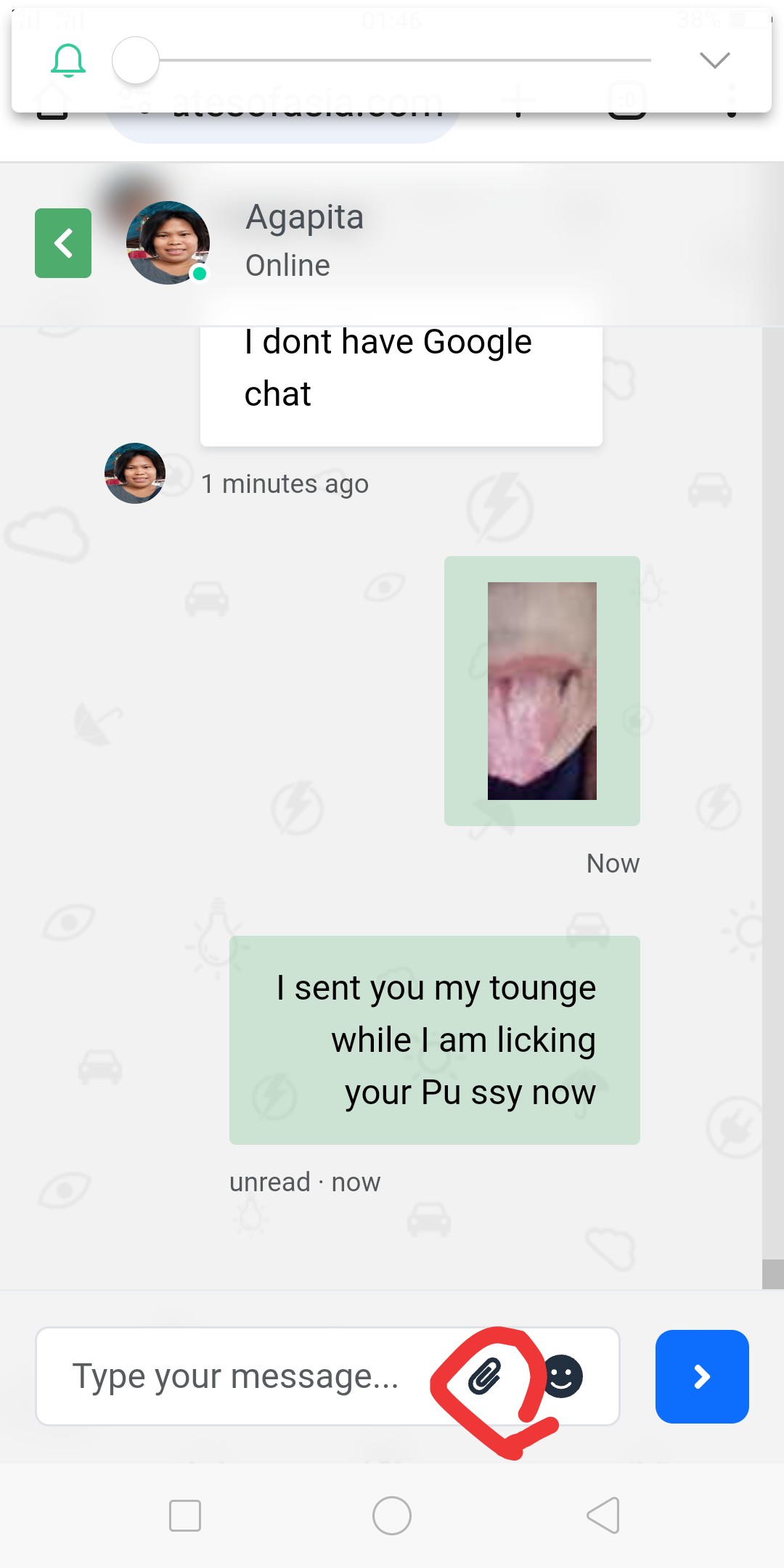This screenshot has height=1568, width=784.
Task: Focus the Type your message field
Action: 247,1376
